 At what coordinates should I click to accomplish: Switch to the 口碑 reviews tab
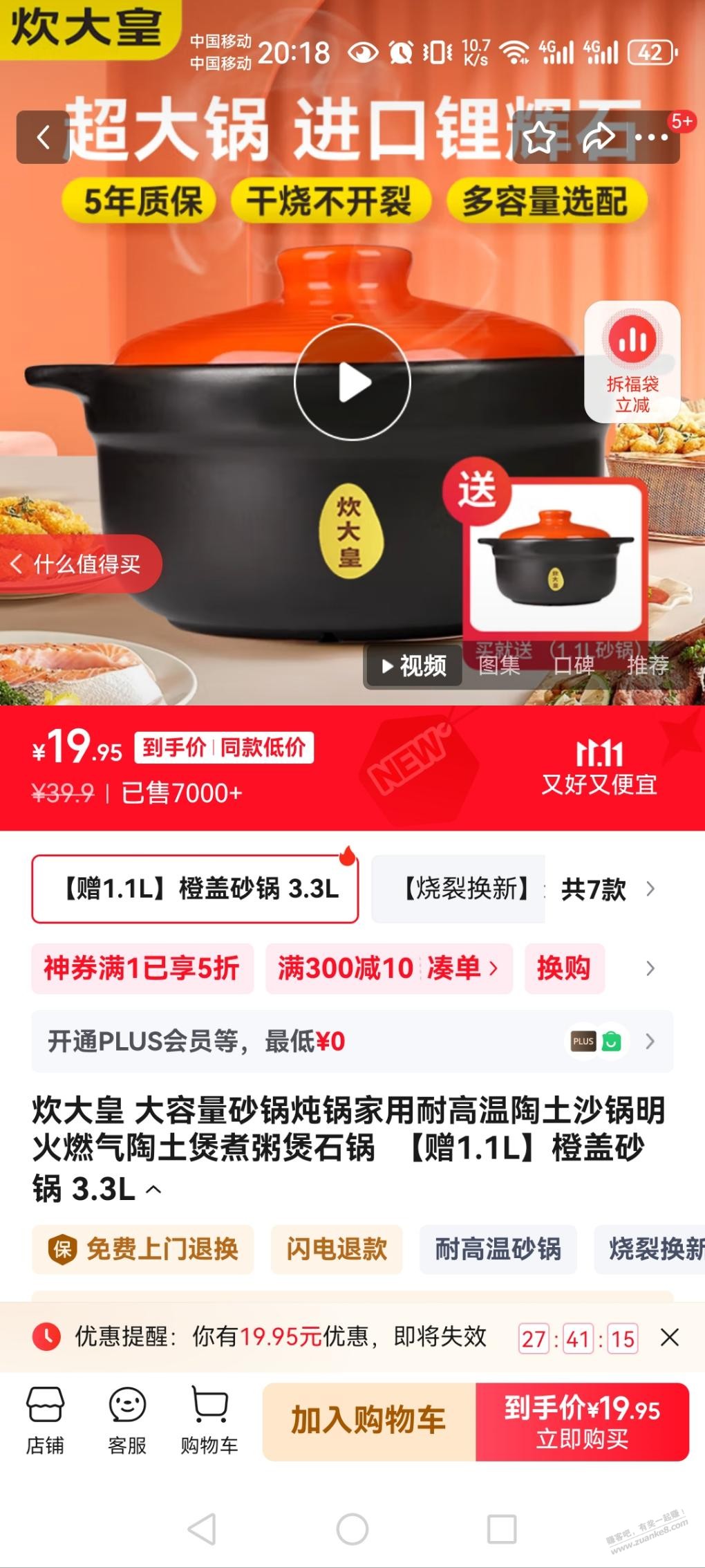[574, 665]
